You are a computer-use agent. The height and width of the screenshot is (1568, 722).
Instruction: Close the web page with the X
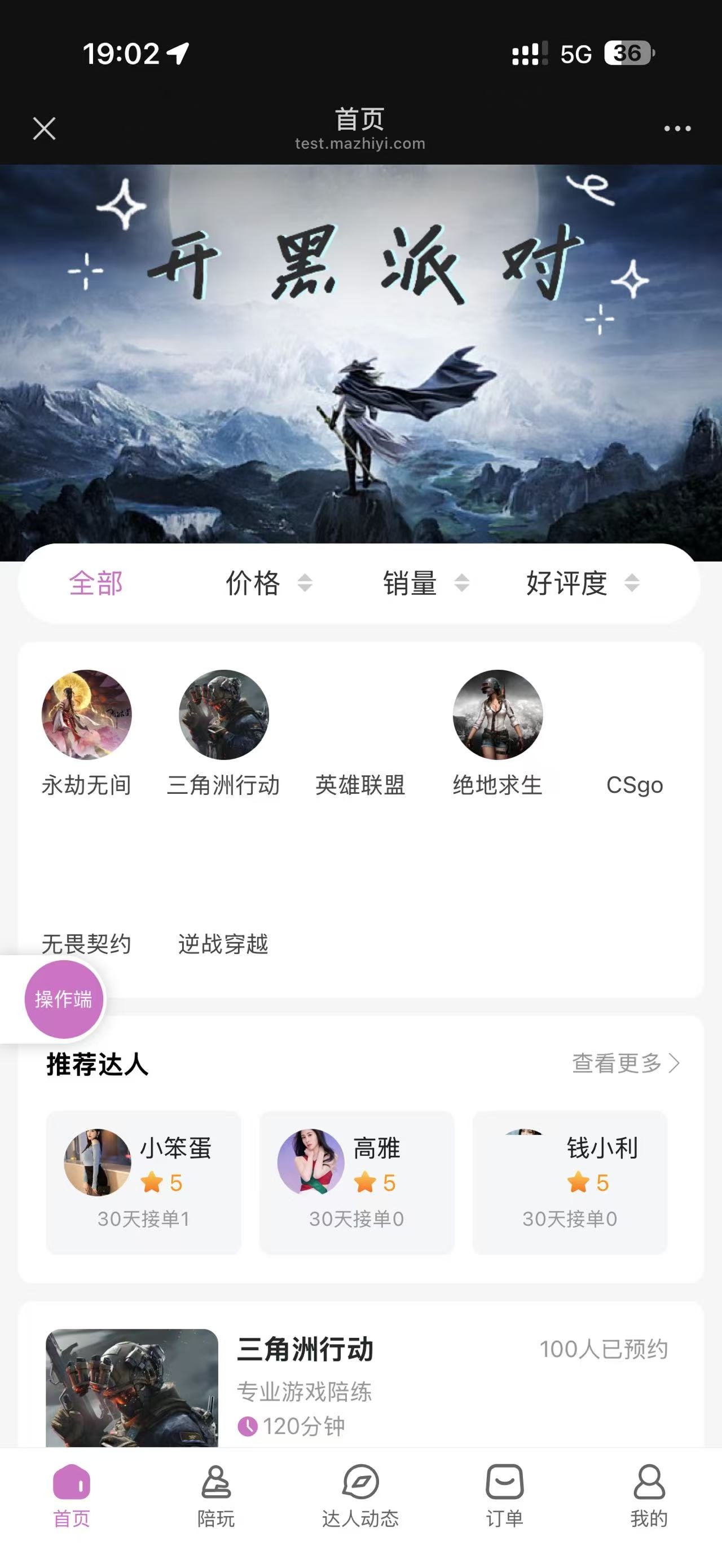44,129
